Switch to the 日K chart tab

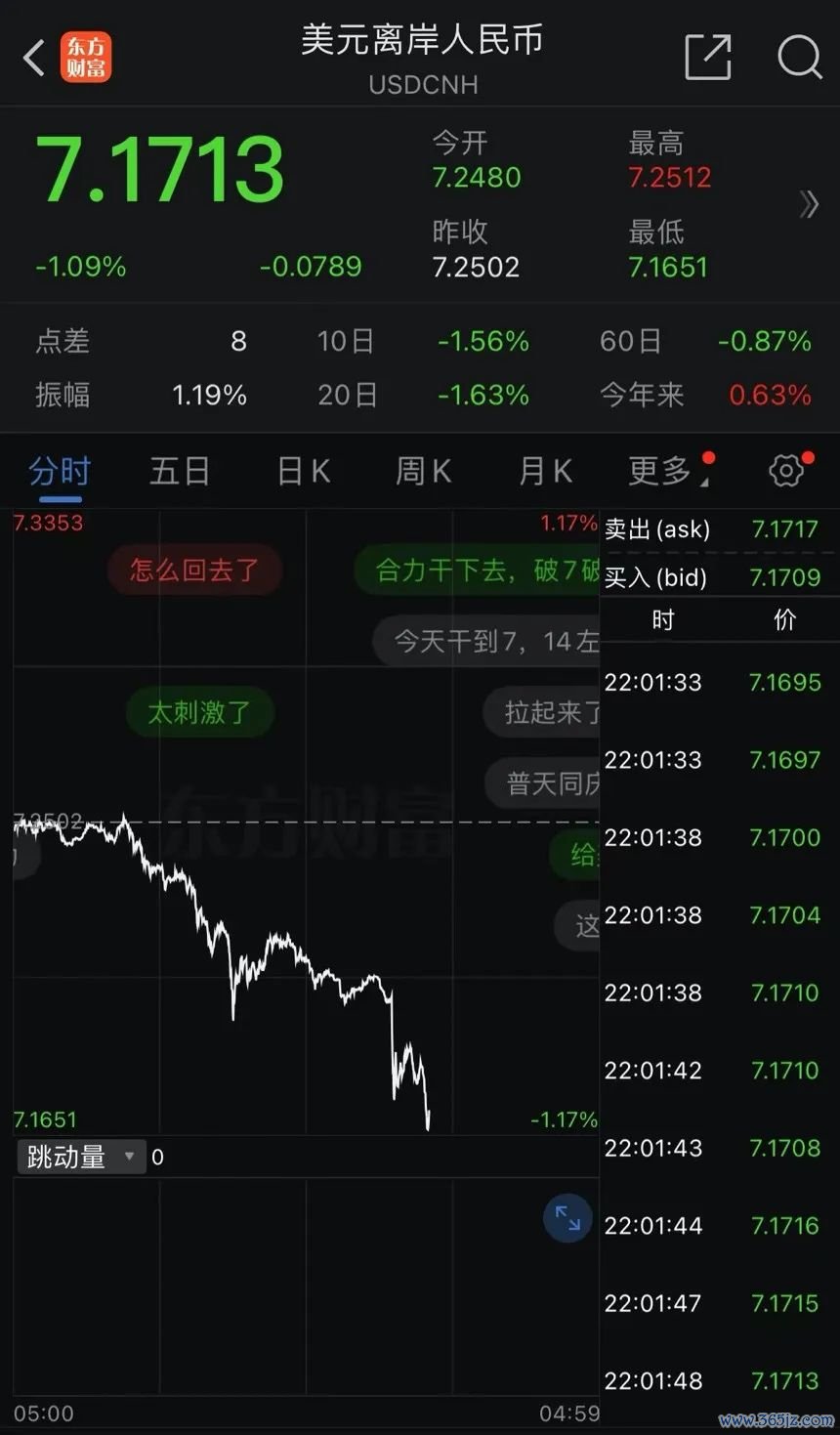tap(304, 471)
